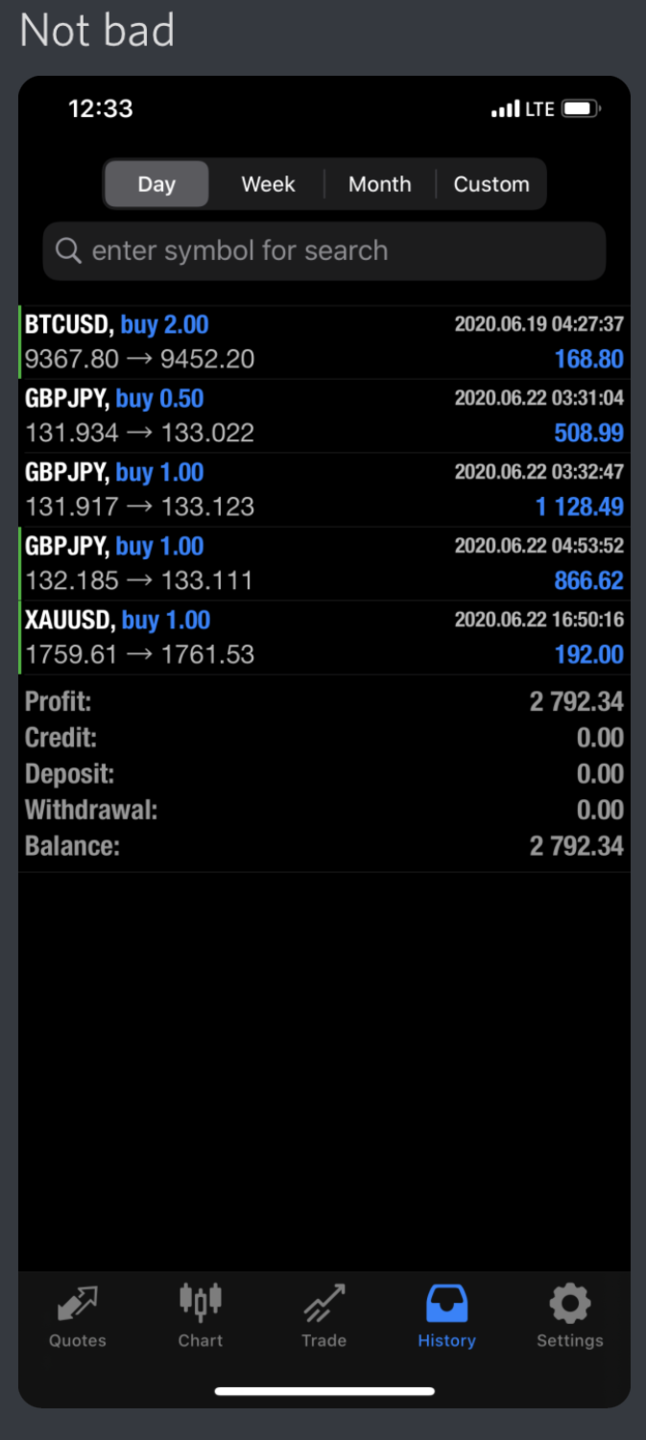Screen dimensions: 646x1440
Task: Choose the Custom date range
Action: pos(491,184)
